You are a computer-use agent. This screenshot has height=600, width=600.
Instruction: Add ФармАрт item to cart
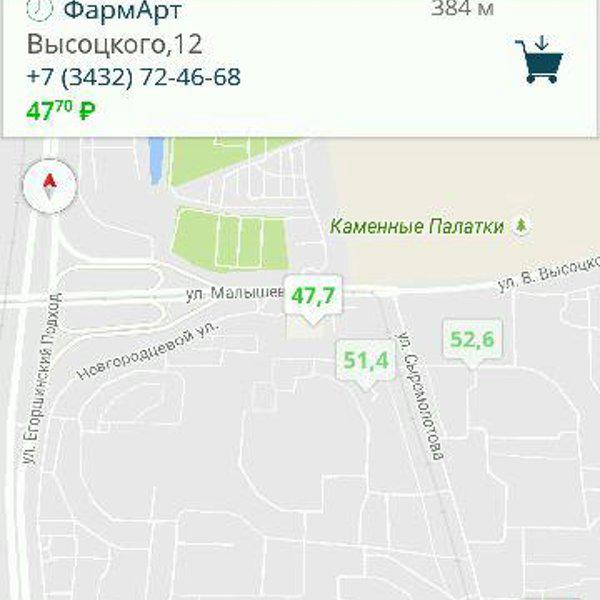coord(538,61)
